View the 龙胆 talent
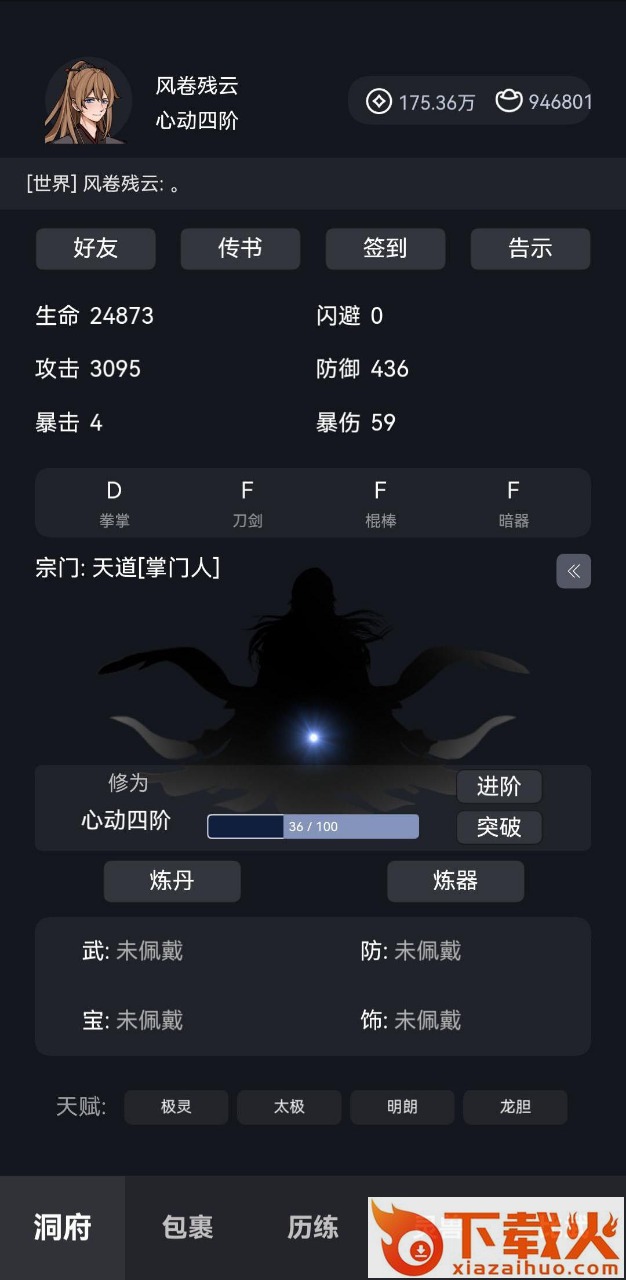Screen dimensions: 626x1280 point(515,1107)
